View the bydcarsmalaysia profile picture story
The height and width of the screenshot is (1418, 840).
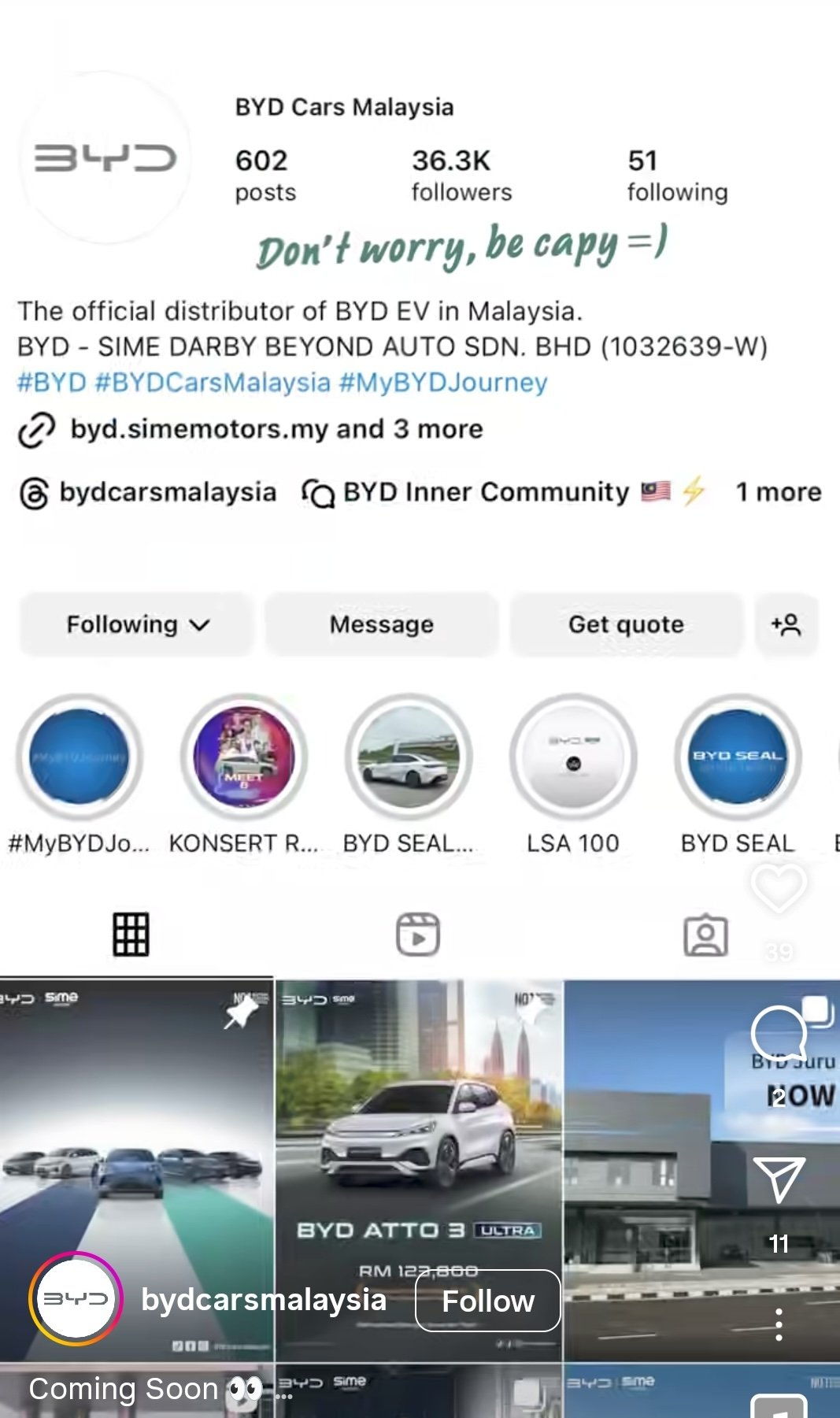[76, 1298]
